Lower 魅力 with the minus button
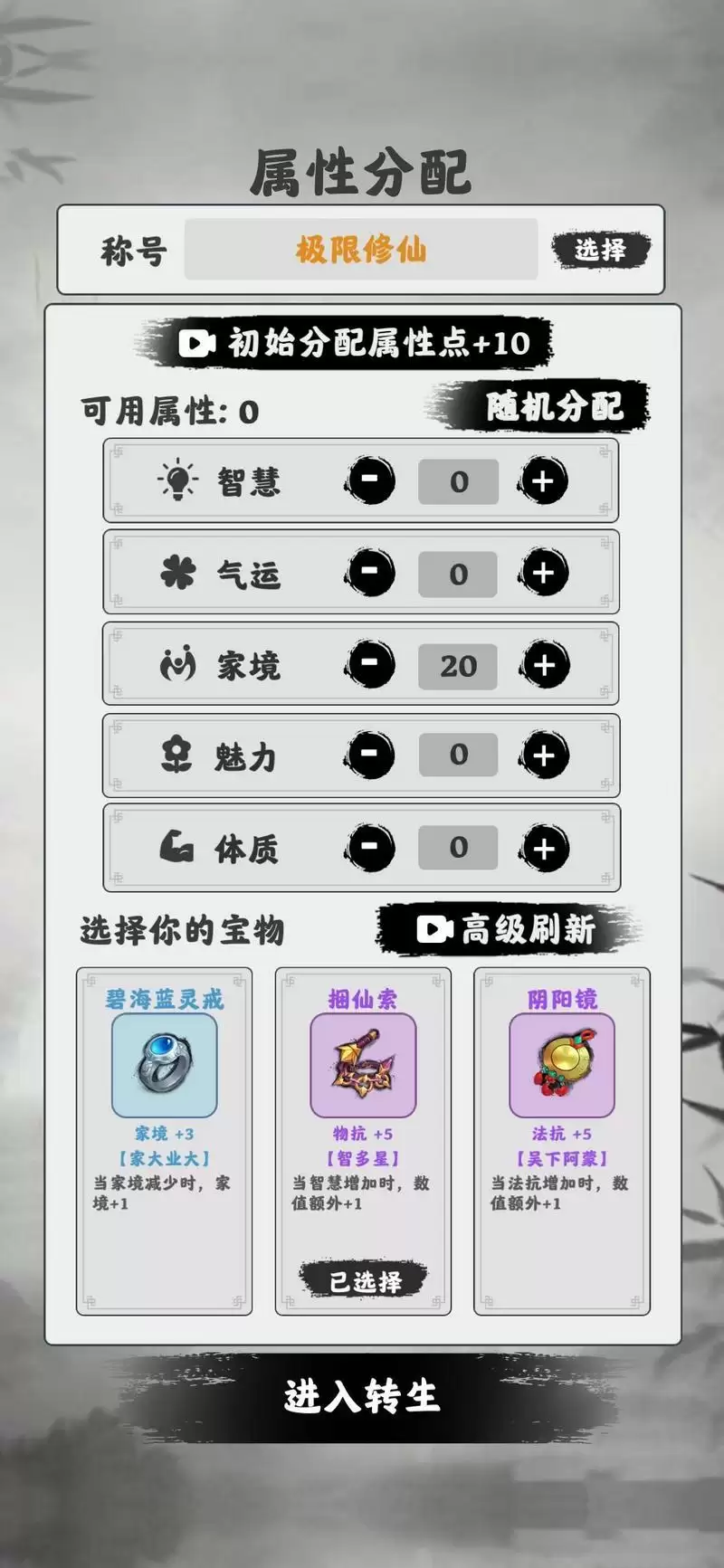This screenshot has width=724, height=1568. click(370, 755)
